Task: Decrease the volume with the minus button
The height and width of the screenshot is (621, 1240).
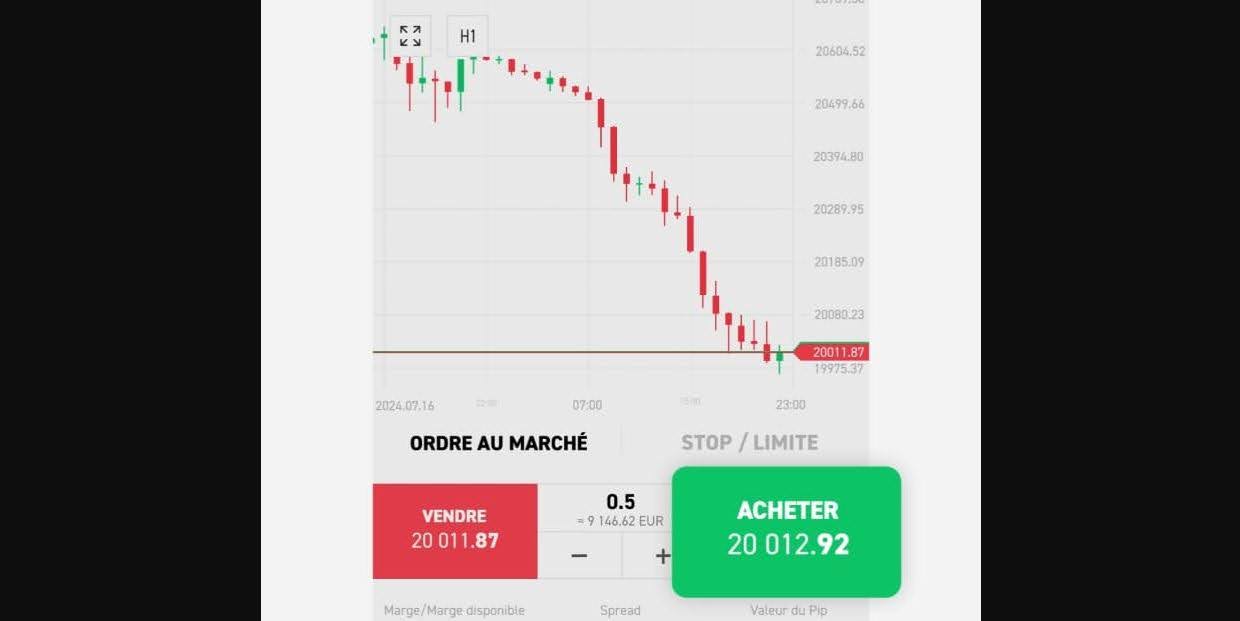Action: [x=579, y=556]
